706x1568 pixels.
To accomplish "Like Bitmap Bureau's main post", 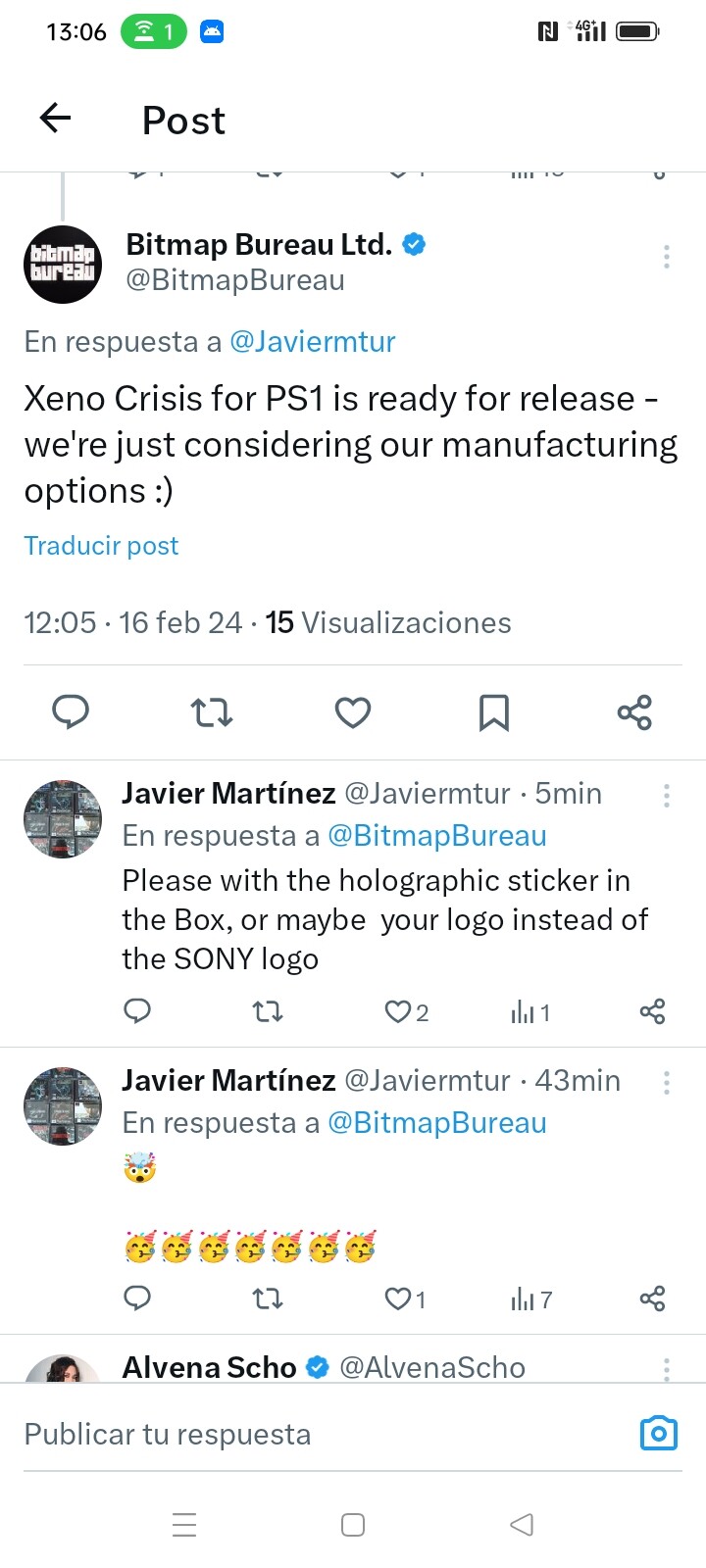I will [x=353, y=712].
